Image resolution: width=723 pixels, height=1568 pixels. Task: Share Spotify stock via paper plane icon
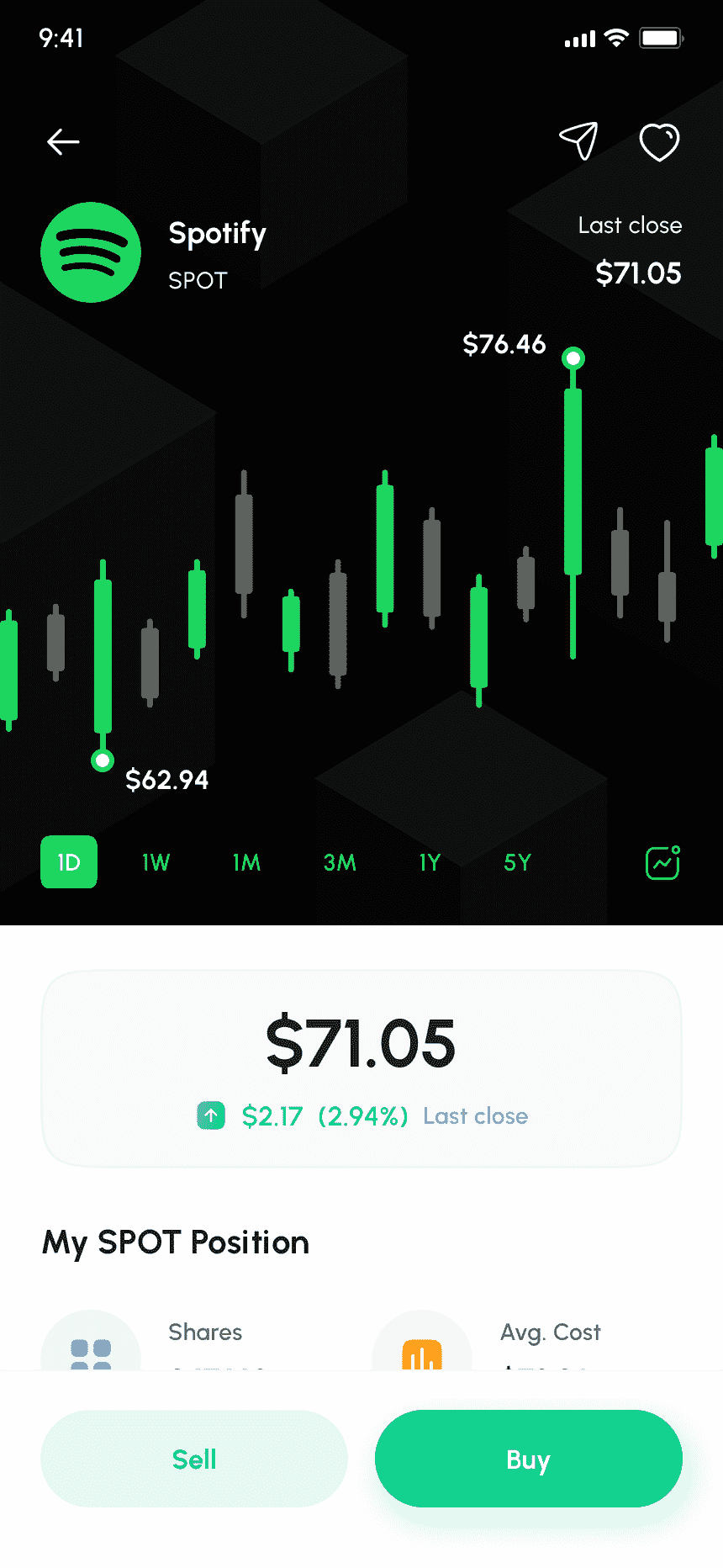[x=578, y=141]
